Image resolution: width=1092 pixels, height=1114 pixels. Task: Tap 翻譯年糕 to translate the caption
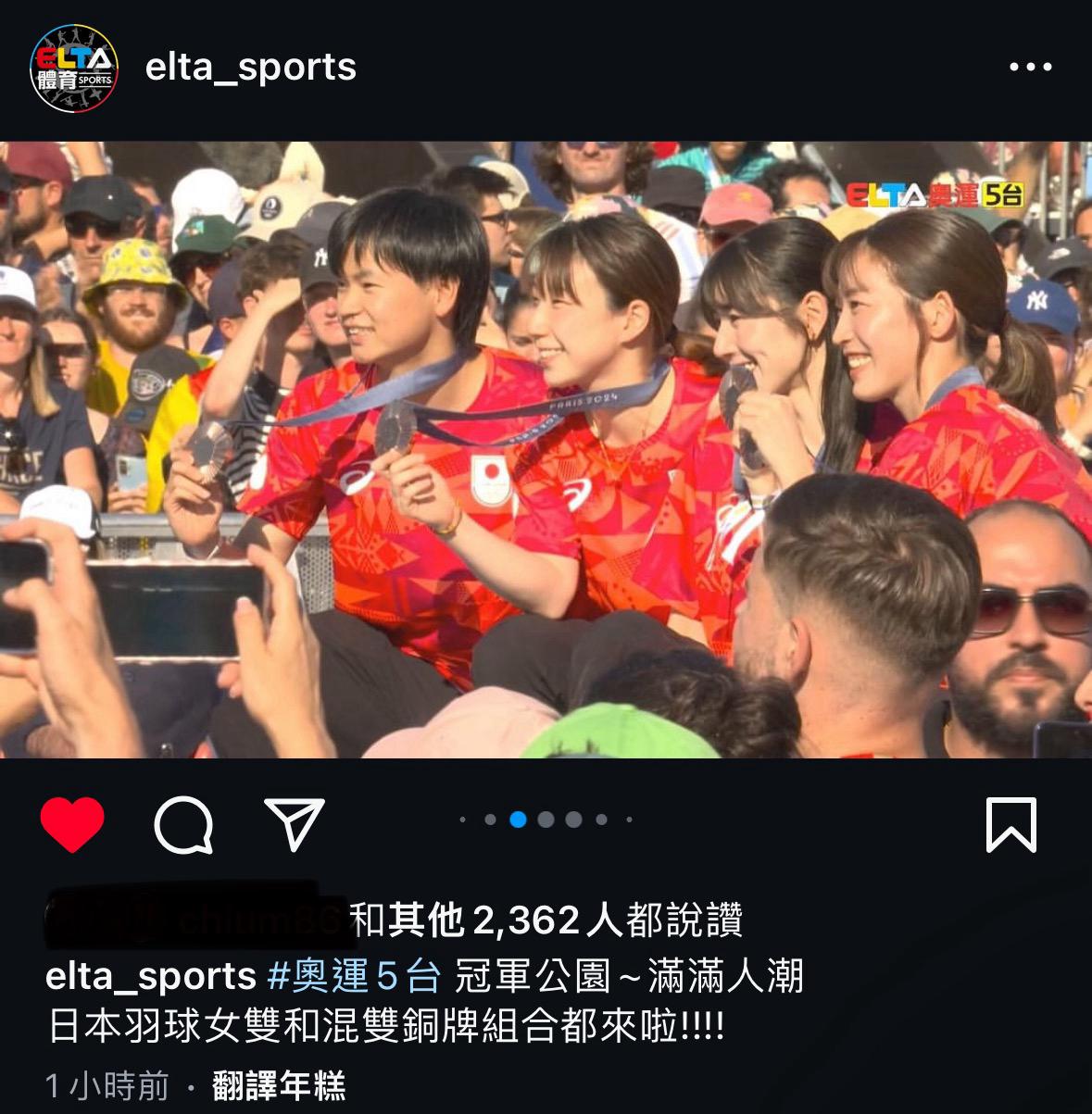(x=279, y=1085)
